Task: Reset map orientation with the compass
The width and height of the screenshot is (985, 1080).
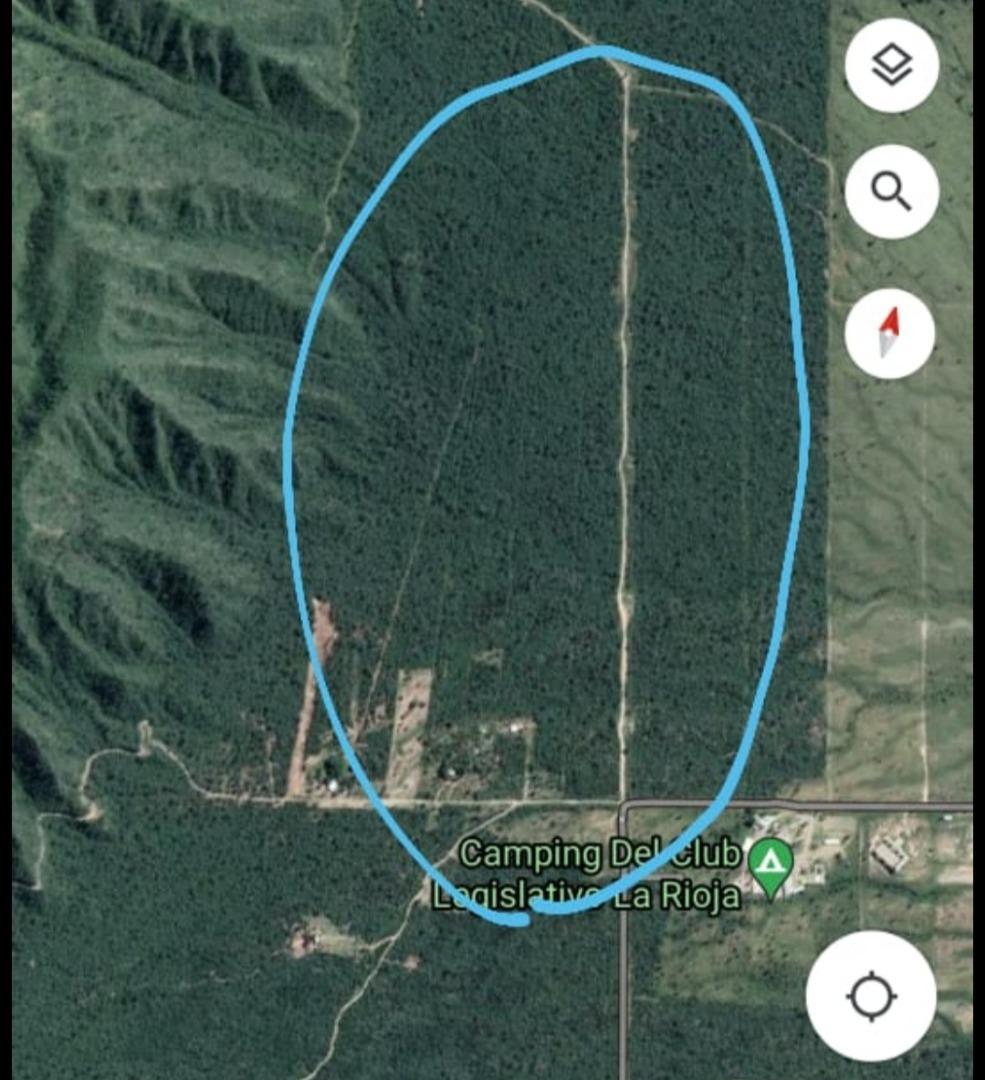Action: tap(890, 332)
